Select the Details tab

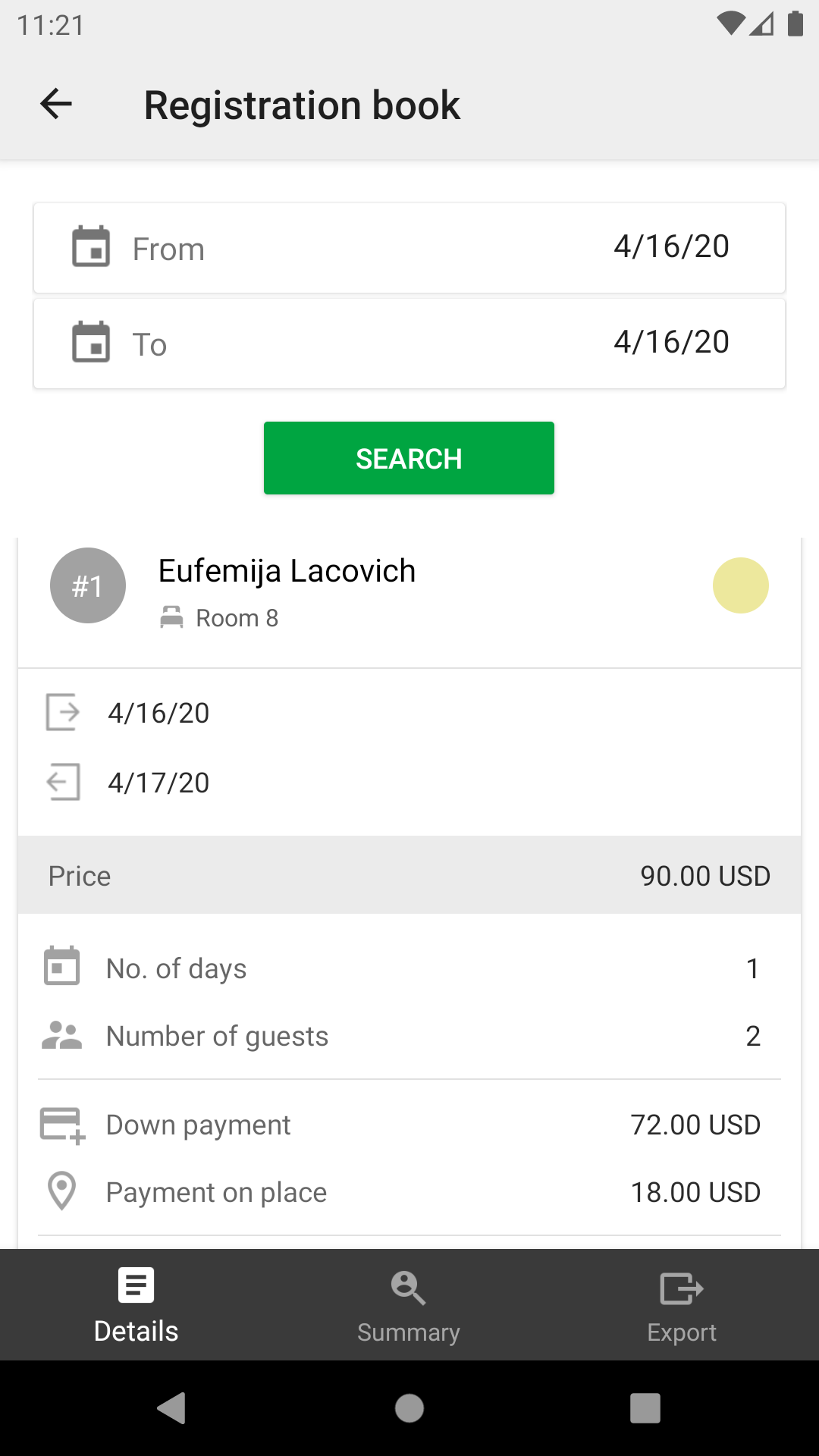pyautogui.click(x=135, y=1304)
